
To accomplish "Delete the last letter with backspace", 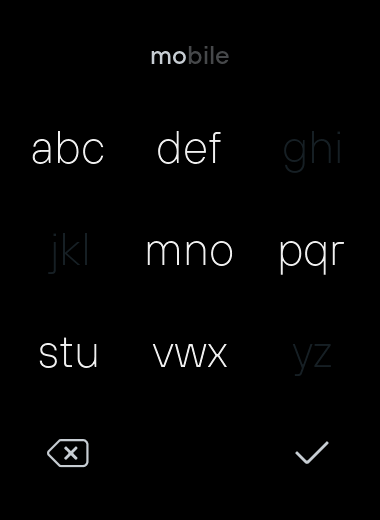I will pyautogui.click(x=68, y=453).
